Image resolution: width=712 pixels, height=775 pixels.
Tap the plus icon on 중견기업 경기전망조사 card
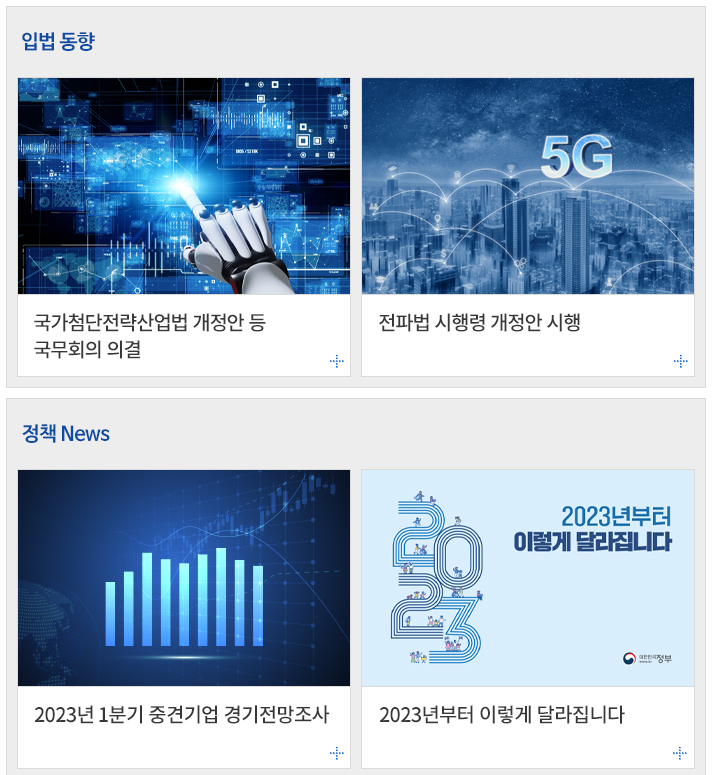(337, 753)
